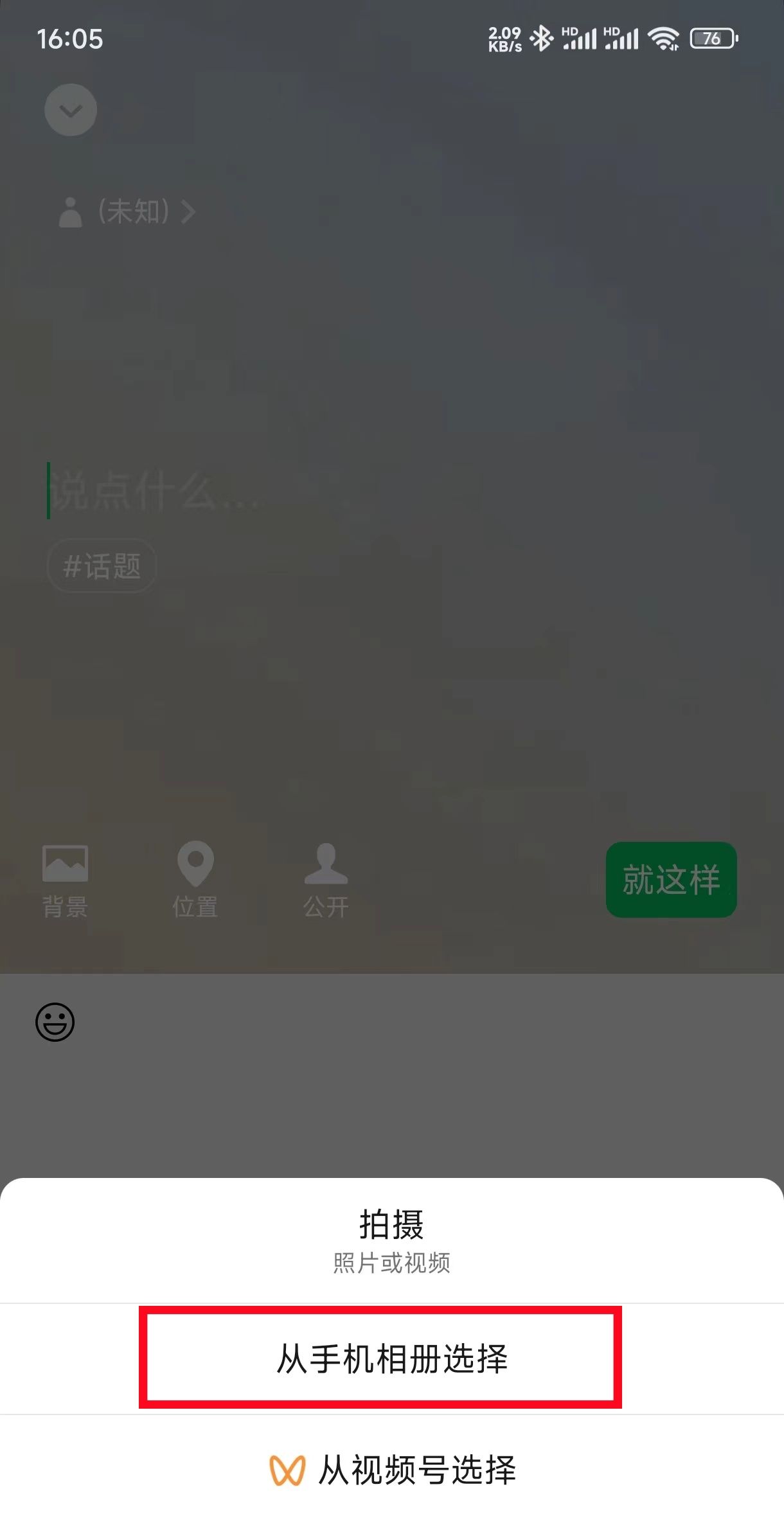Viewport: 784px width, 1516px height.
Task: Open the emoji smiley picker
Action: pos(55,1022)
